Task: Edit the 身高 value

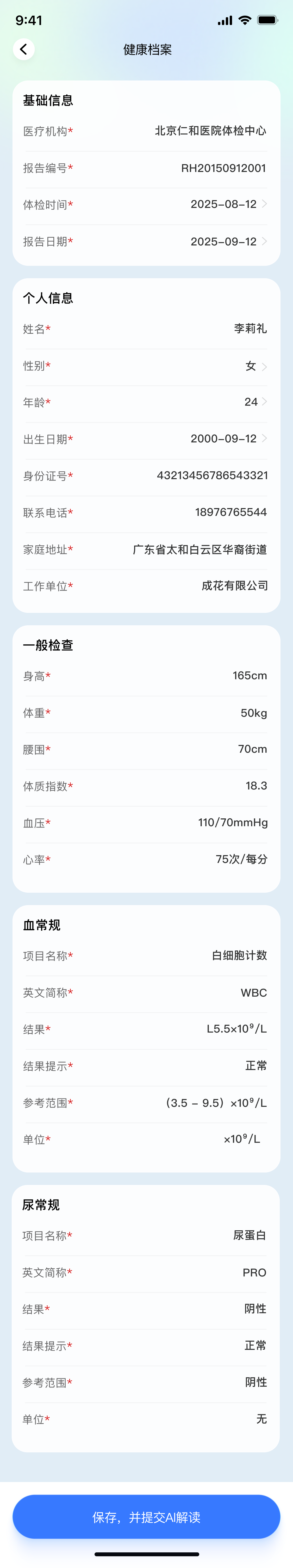Action: pyautogui.click(x=249, y=676)
